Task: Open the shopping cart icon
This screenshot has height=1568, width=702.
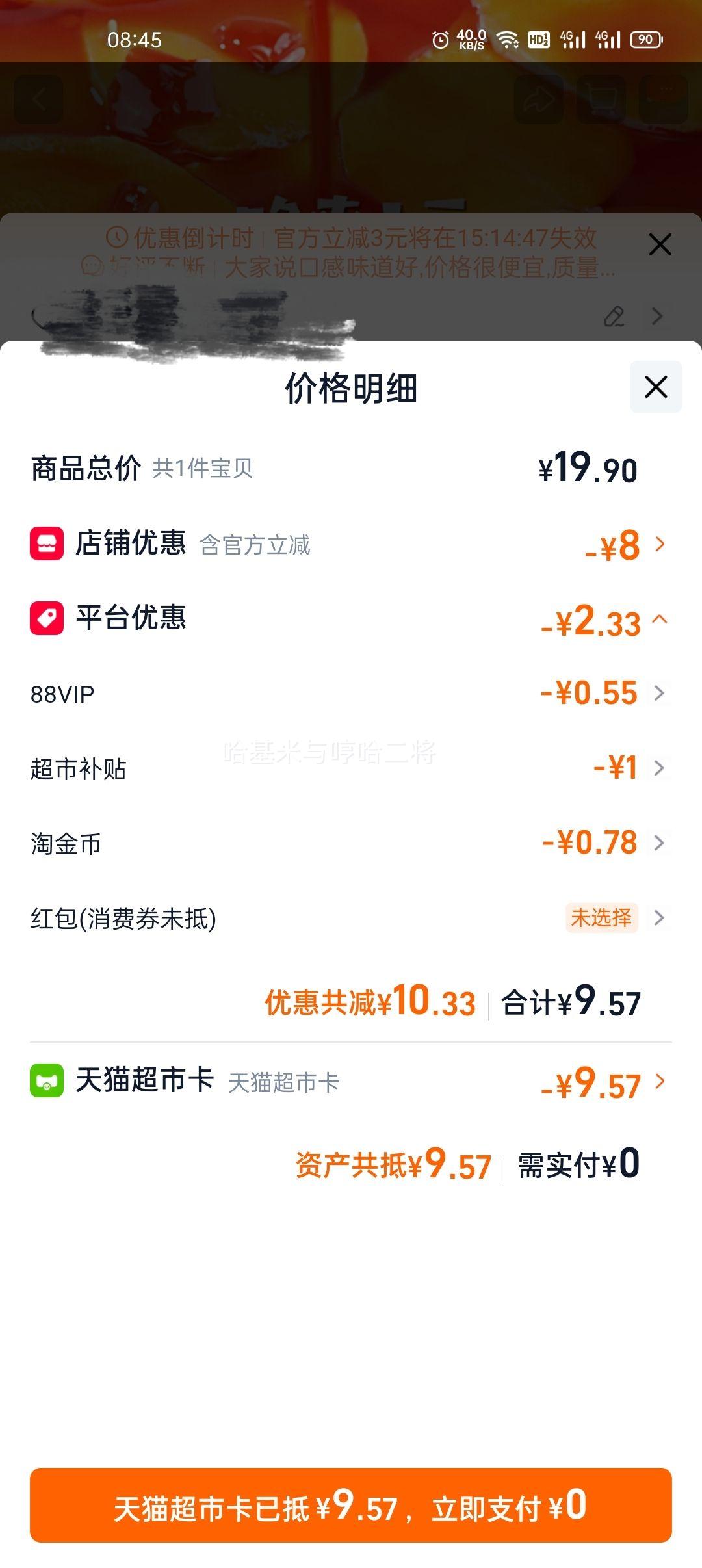Action: coord(602,99)
